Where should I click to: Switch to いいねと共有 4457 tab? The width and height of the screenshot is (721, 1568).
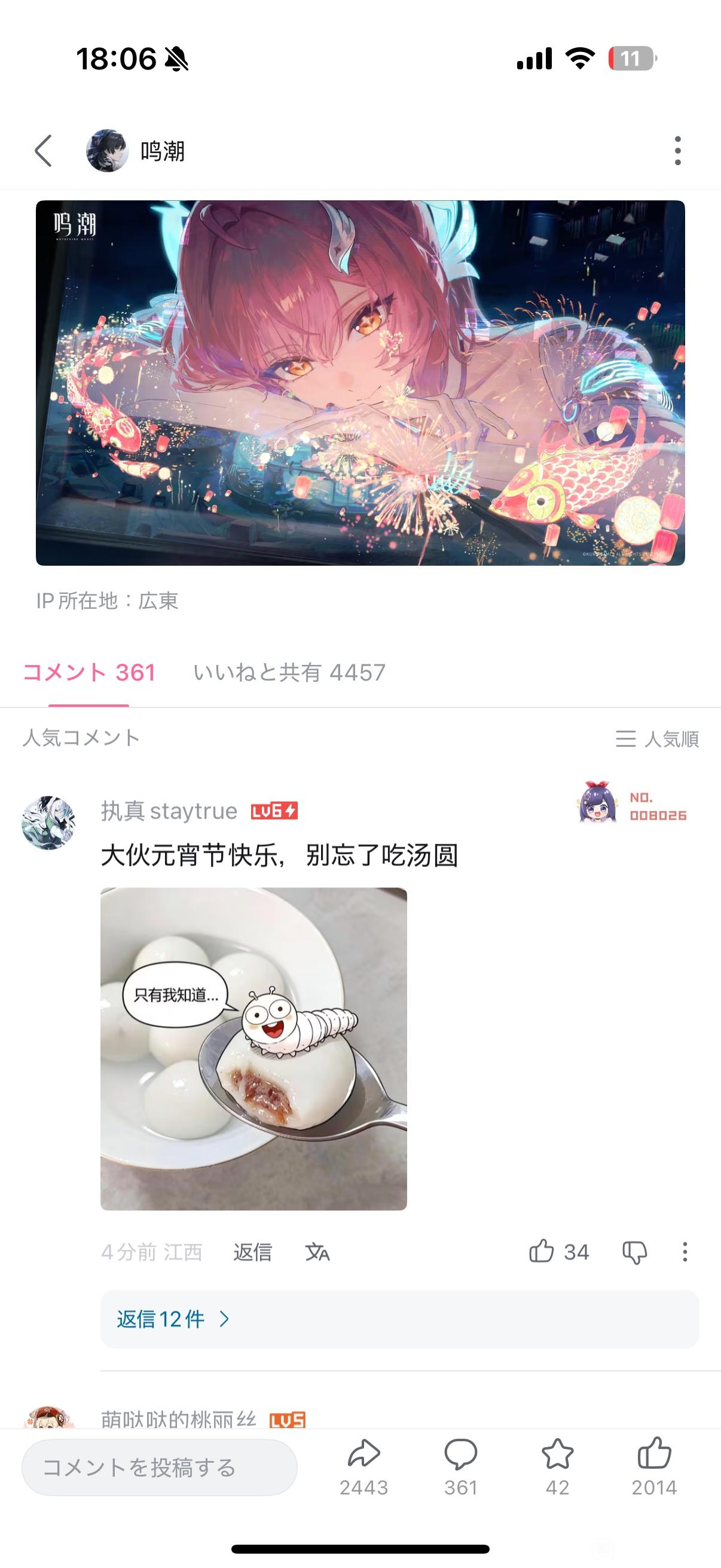(289, 673)
